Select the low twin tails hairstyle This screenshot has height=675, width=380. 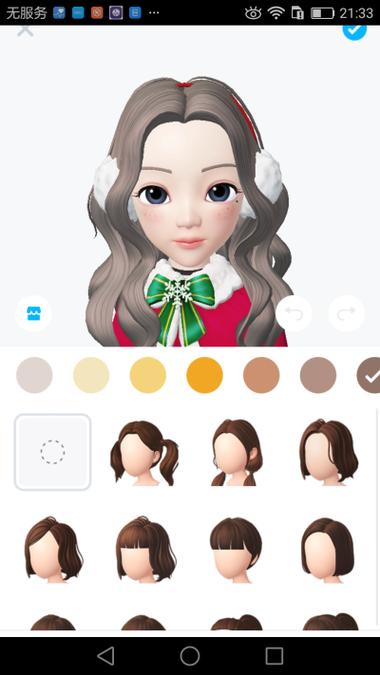coord(236,453)
